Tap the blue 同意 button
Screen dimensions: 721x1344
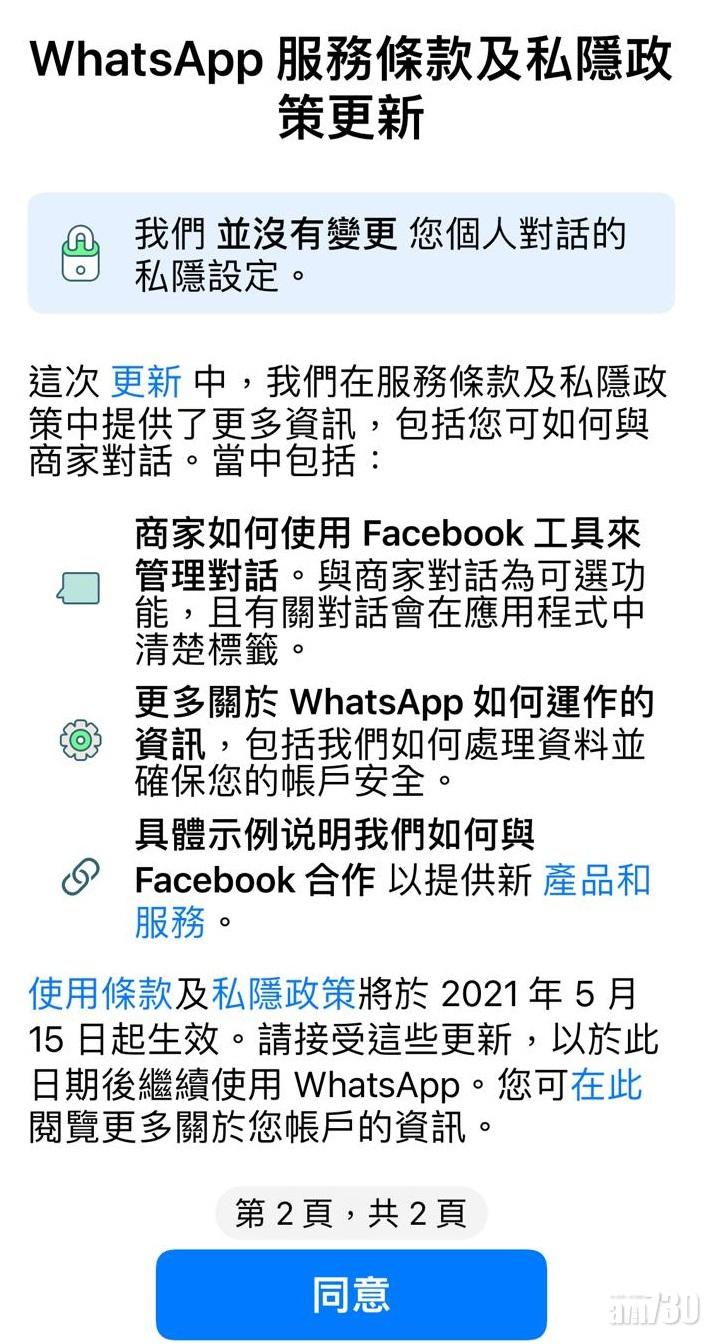[x=350, y=1294]
